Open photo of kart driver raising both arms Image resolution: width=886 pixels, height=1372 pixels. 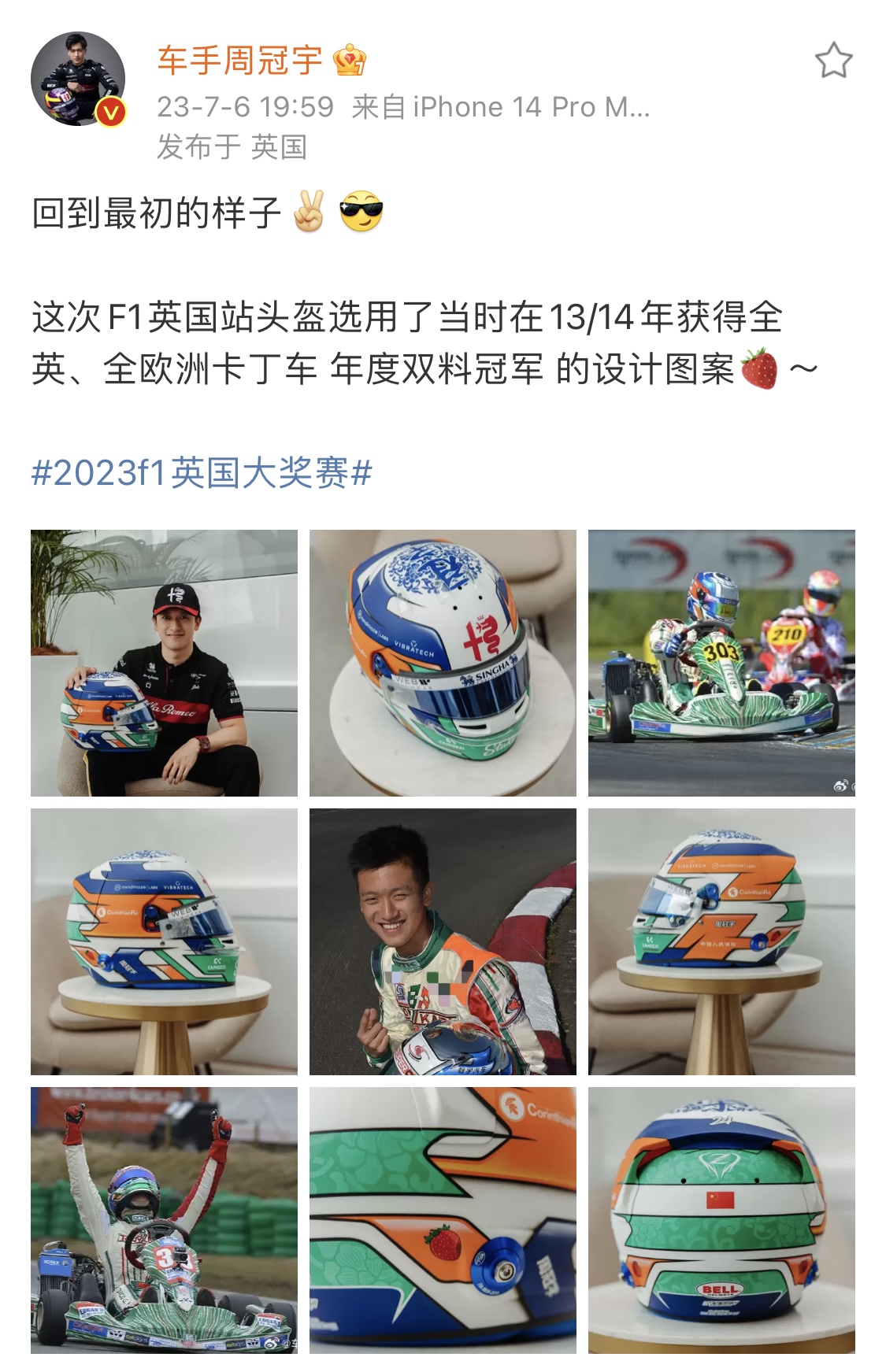(164, 1220)
